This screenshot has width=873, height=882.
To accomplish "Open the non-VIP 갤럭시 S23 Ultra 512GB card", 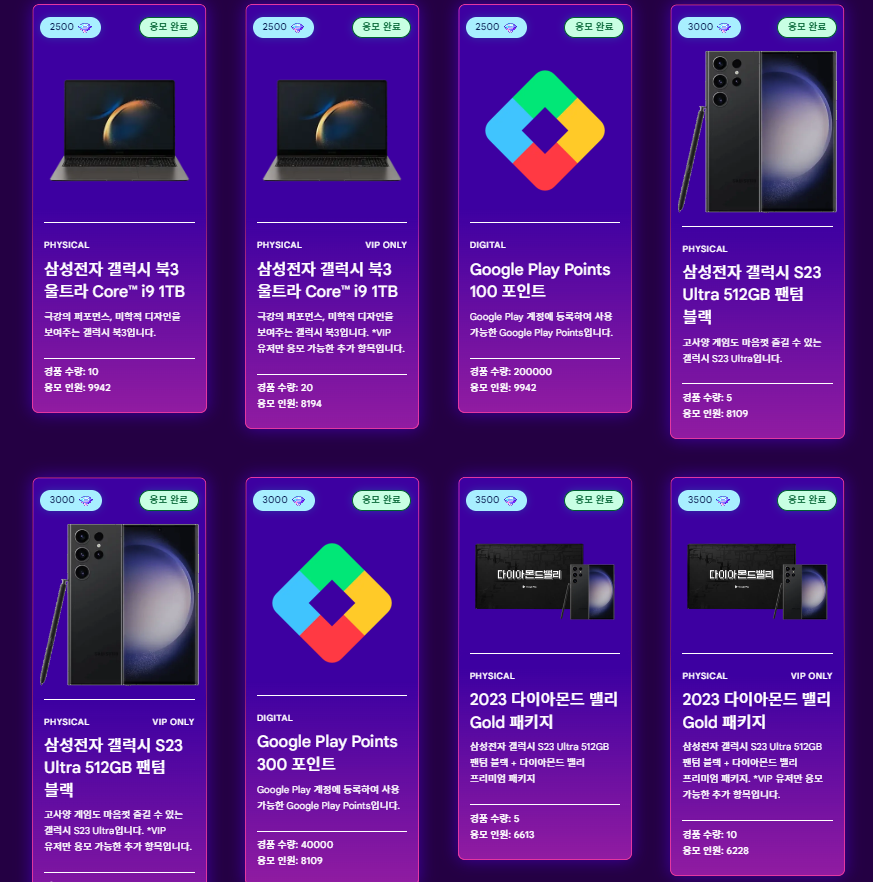I will [x=757, y=222].
